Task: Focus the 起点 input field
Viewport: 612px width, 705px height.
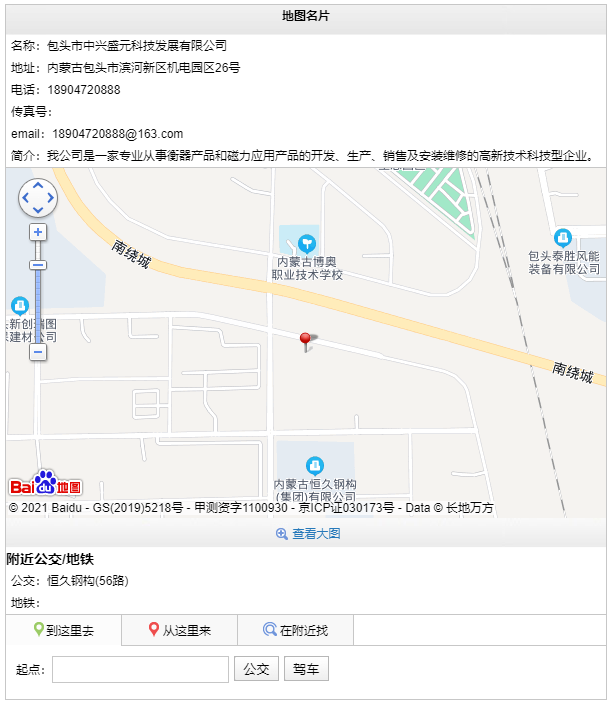Action: click(x=140, y=669)
